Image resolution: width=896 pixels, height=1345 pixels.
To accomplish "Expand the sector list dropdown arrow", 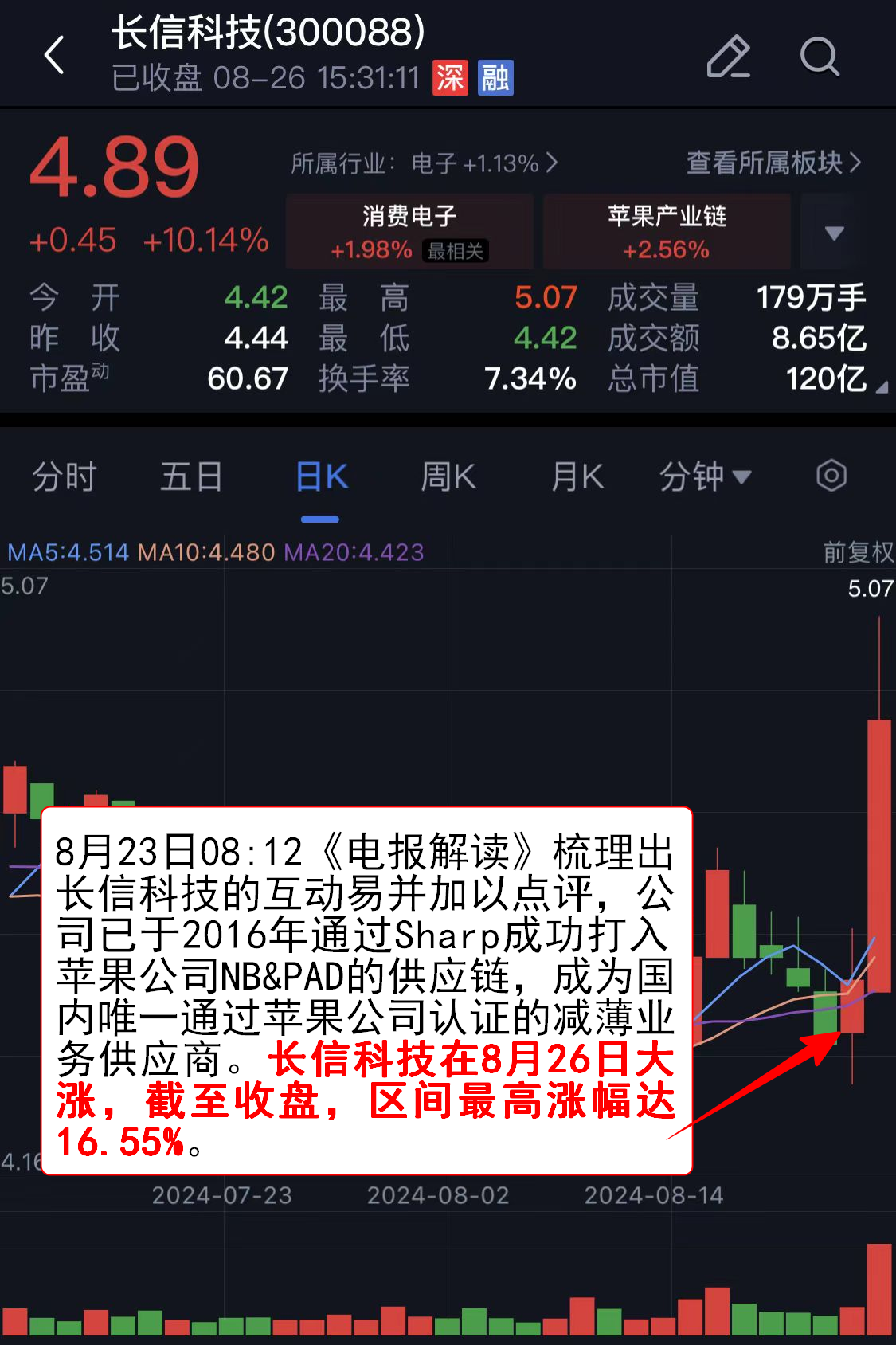I will (833, 233).
